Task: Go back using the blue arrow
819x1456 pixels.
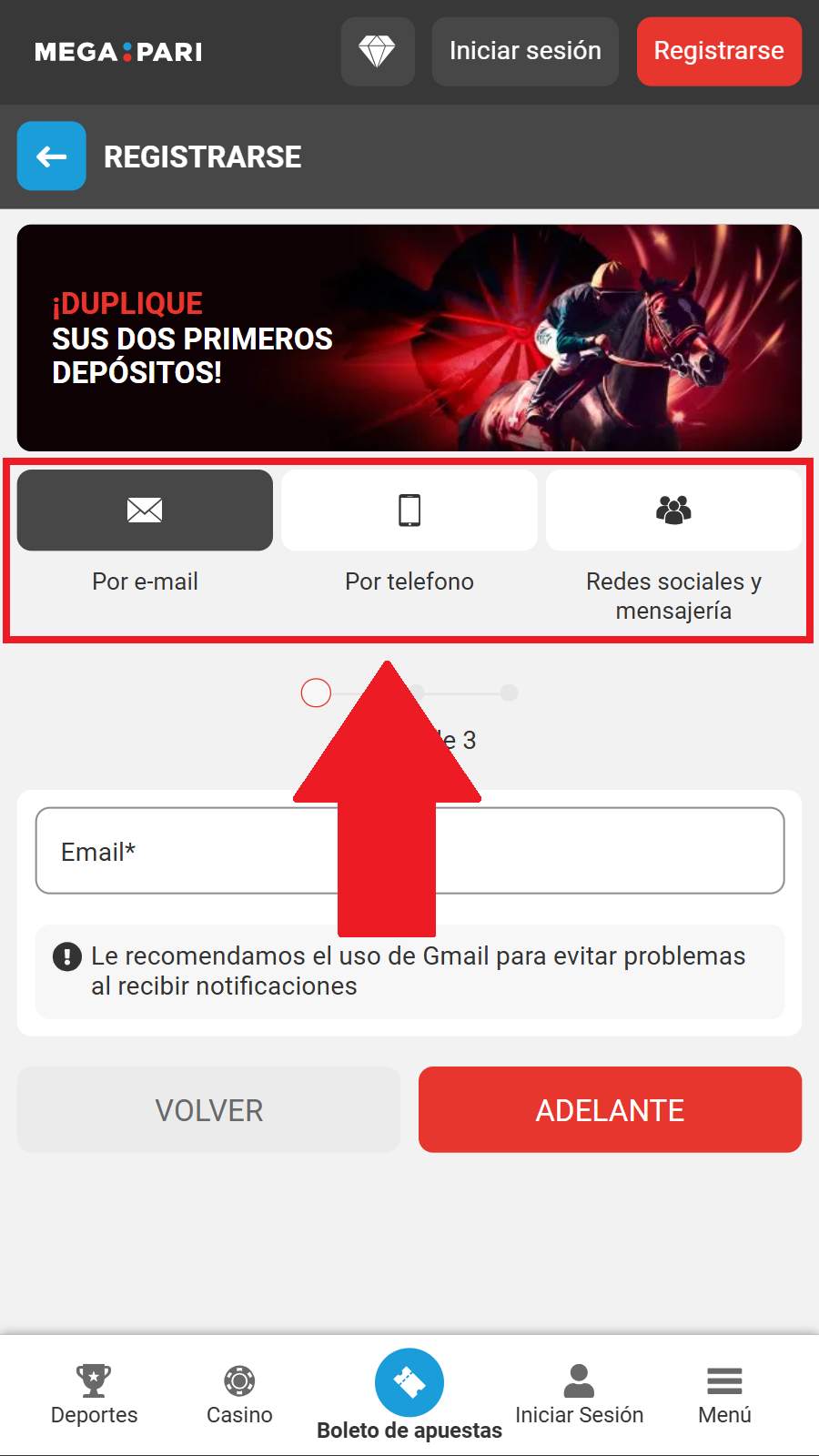Action: 51,156
